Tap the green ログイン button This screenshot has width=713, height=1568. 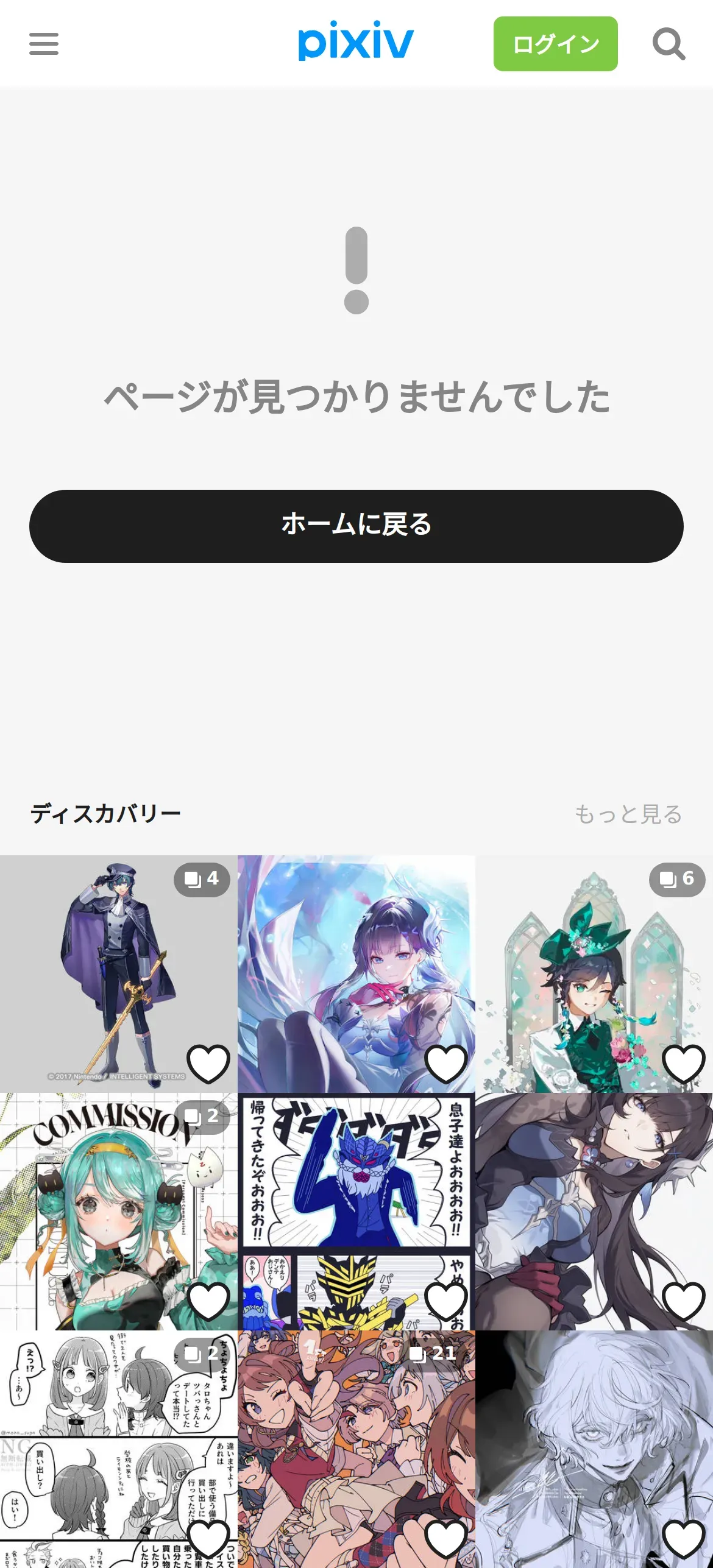coord(555,44)
